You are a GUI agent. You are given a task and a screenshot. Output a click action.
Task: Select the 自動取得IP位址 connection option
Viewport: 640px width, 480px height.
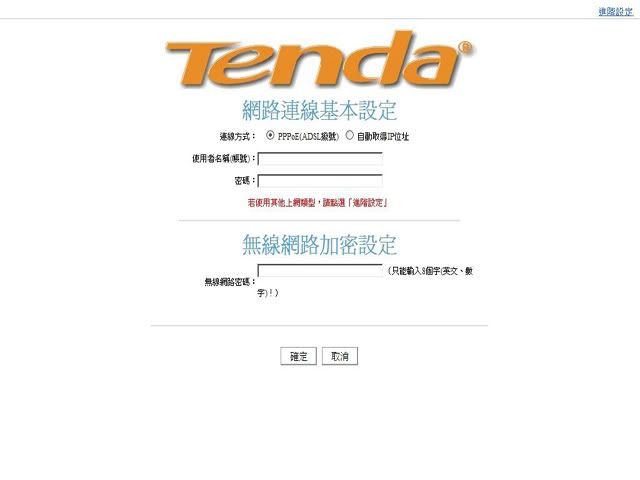tap(349, 135)
